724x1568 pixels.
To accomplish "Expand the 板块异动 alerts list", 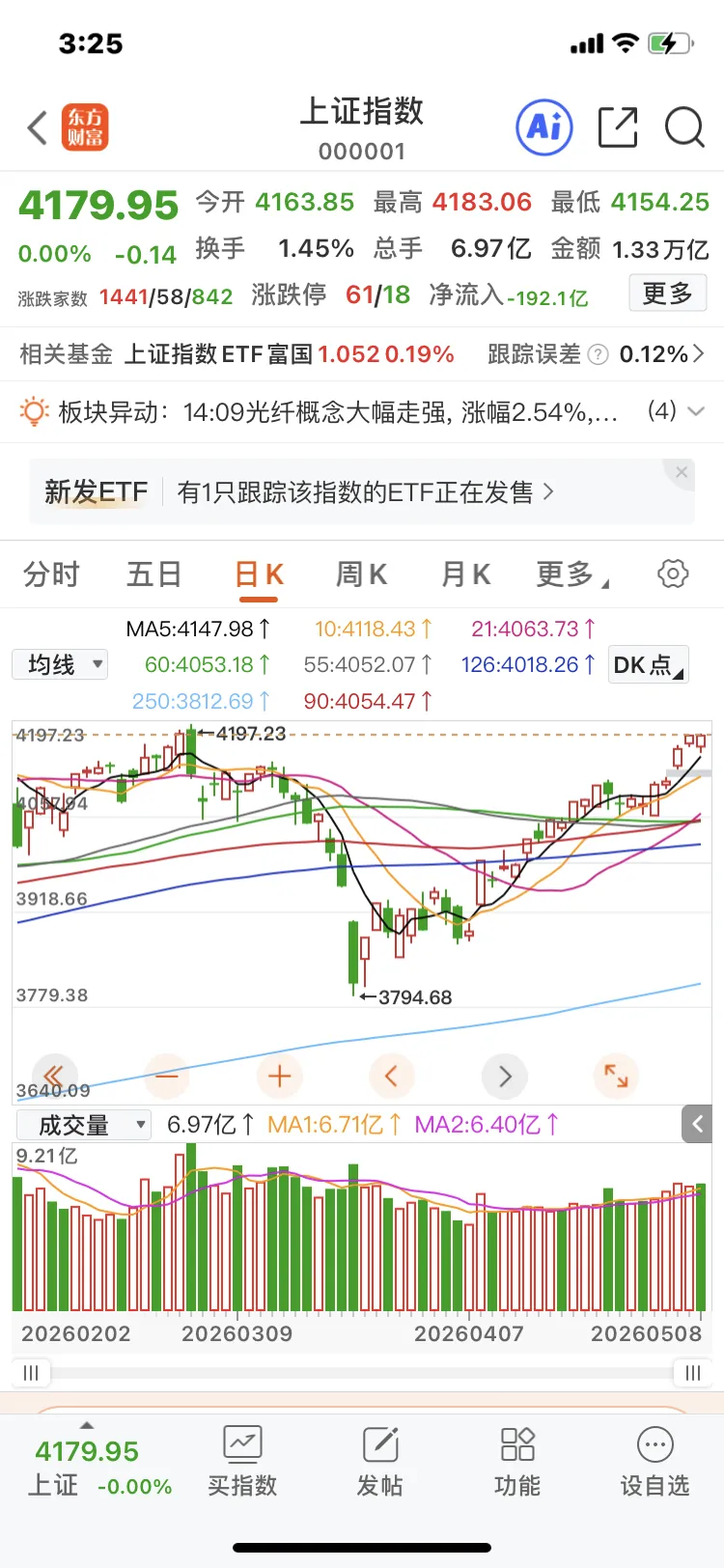I will [695, 411].
